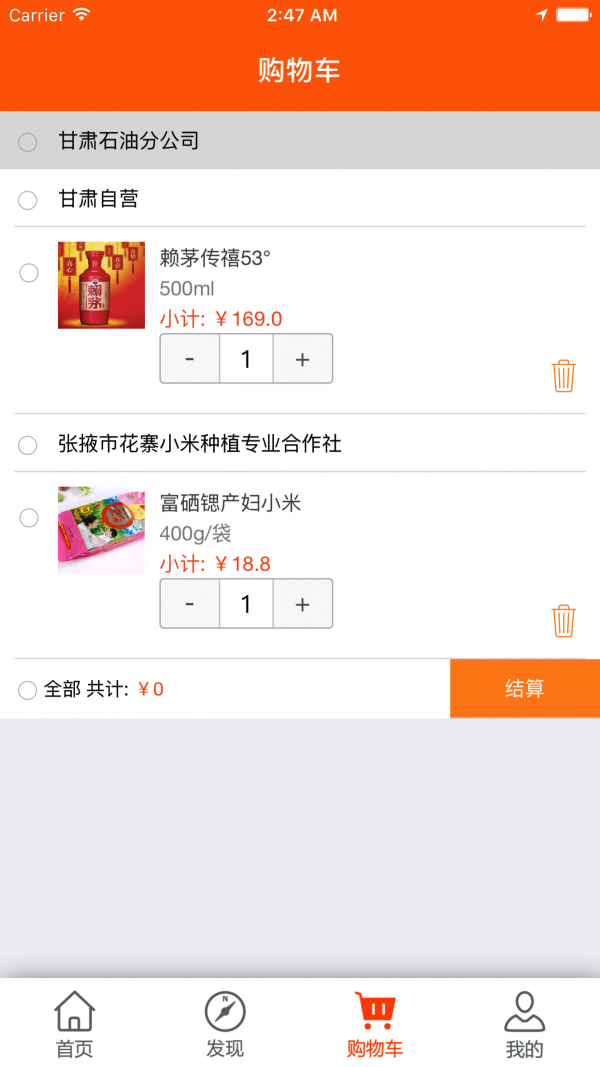The height and width of the screenshot is (1067, 600).
Task: Switch to the 我的 tab
Action: 524,1024
